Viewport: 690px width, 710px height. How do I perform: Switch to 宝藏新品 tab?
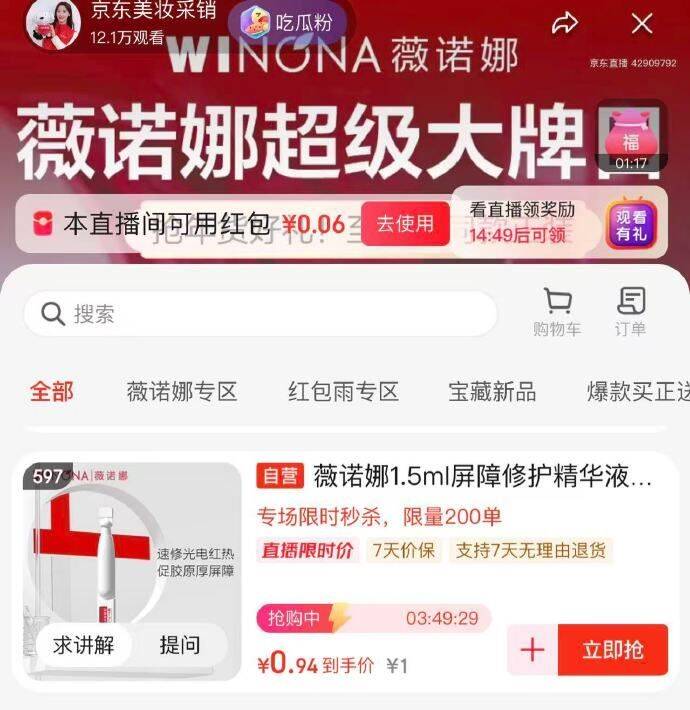(x=492, y=391)
